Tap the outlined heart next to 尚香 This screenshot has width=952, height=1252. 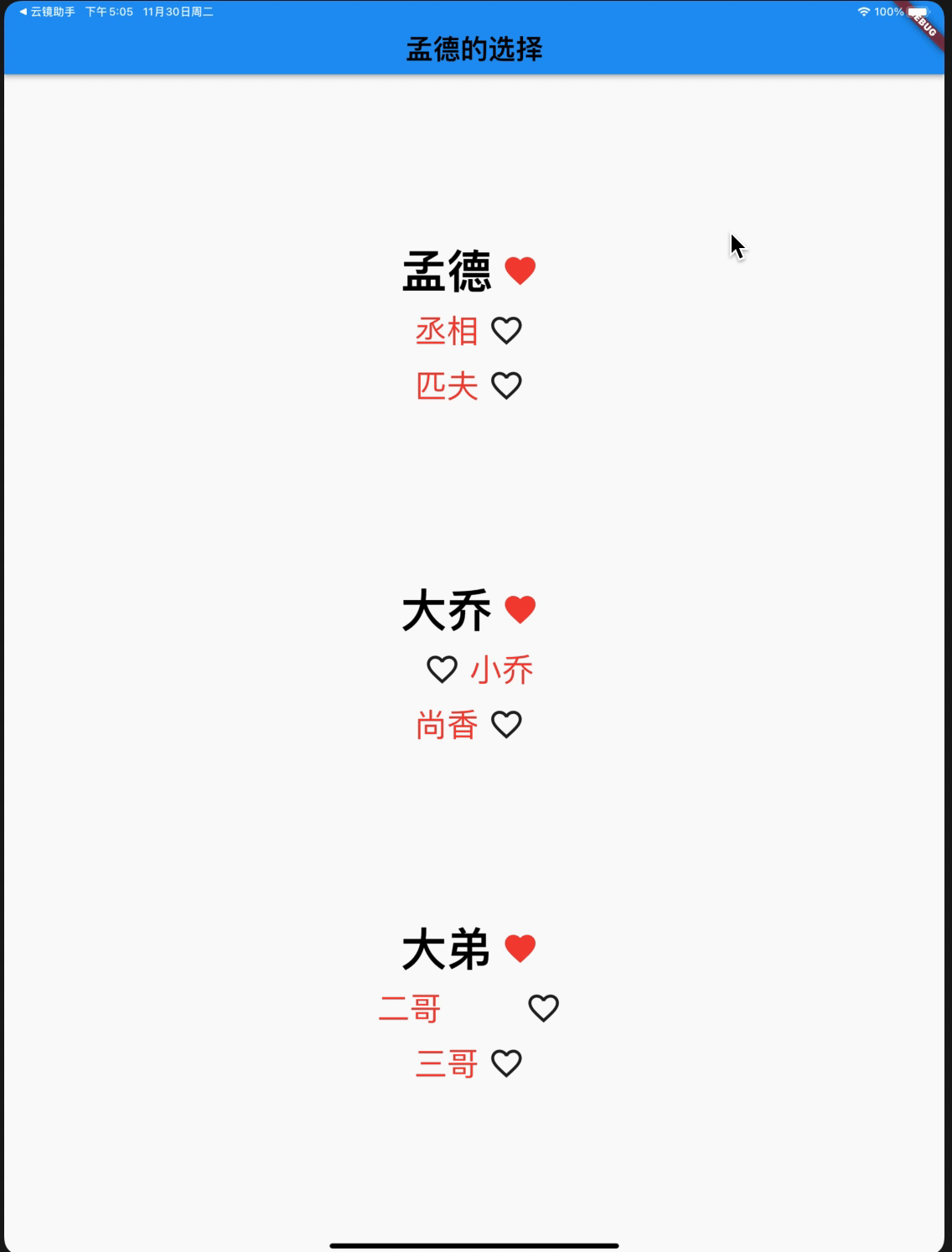click(507, 726)
